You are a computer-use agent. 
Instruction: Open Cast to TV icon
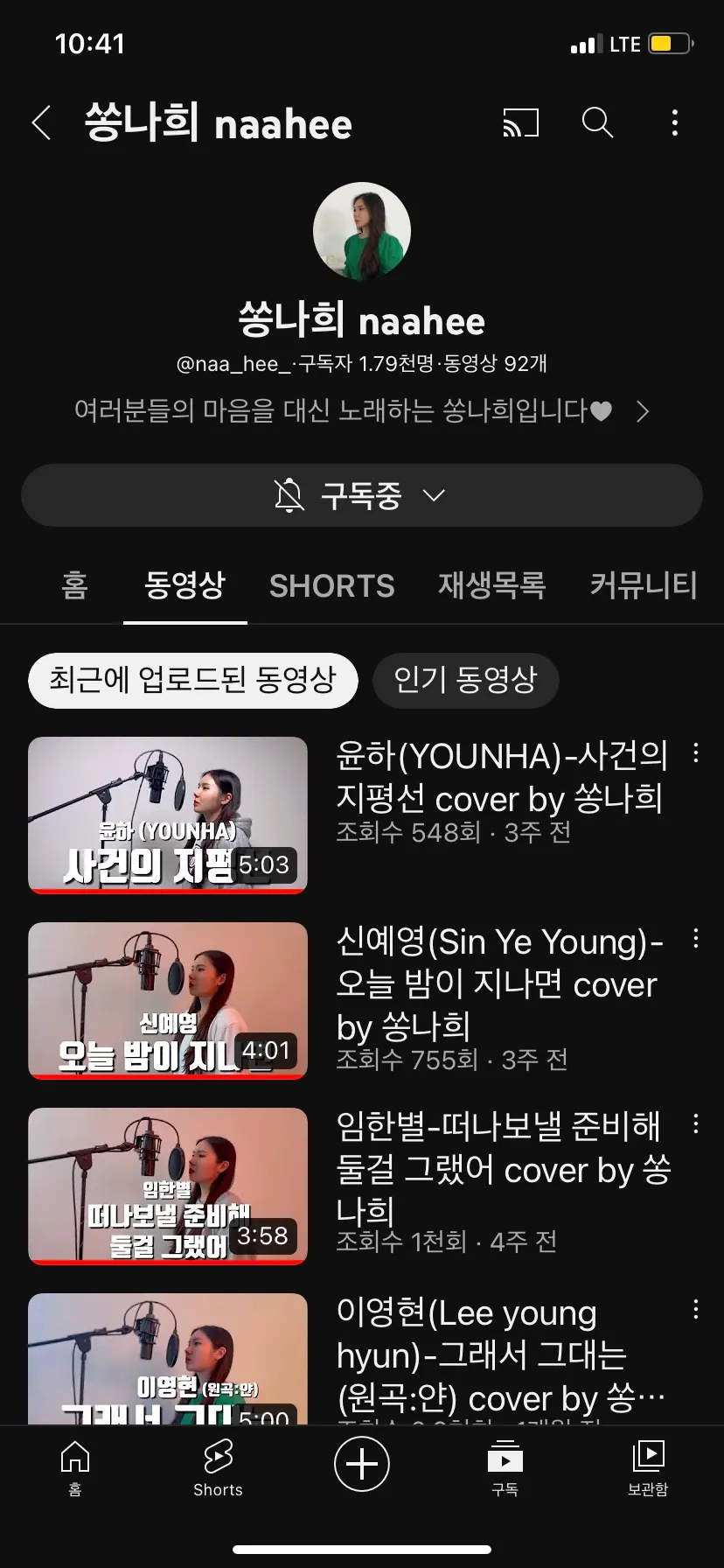tap(520, 123)
